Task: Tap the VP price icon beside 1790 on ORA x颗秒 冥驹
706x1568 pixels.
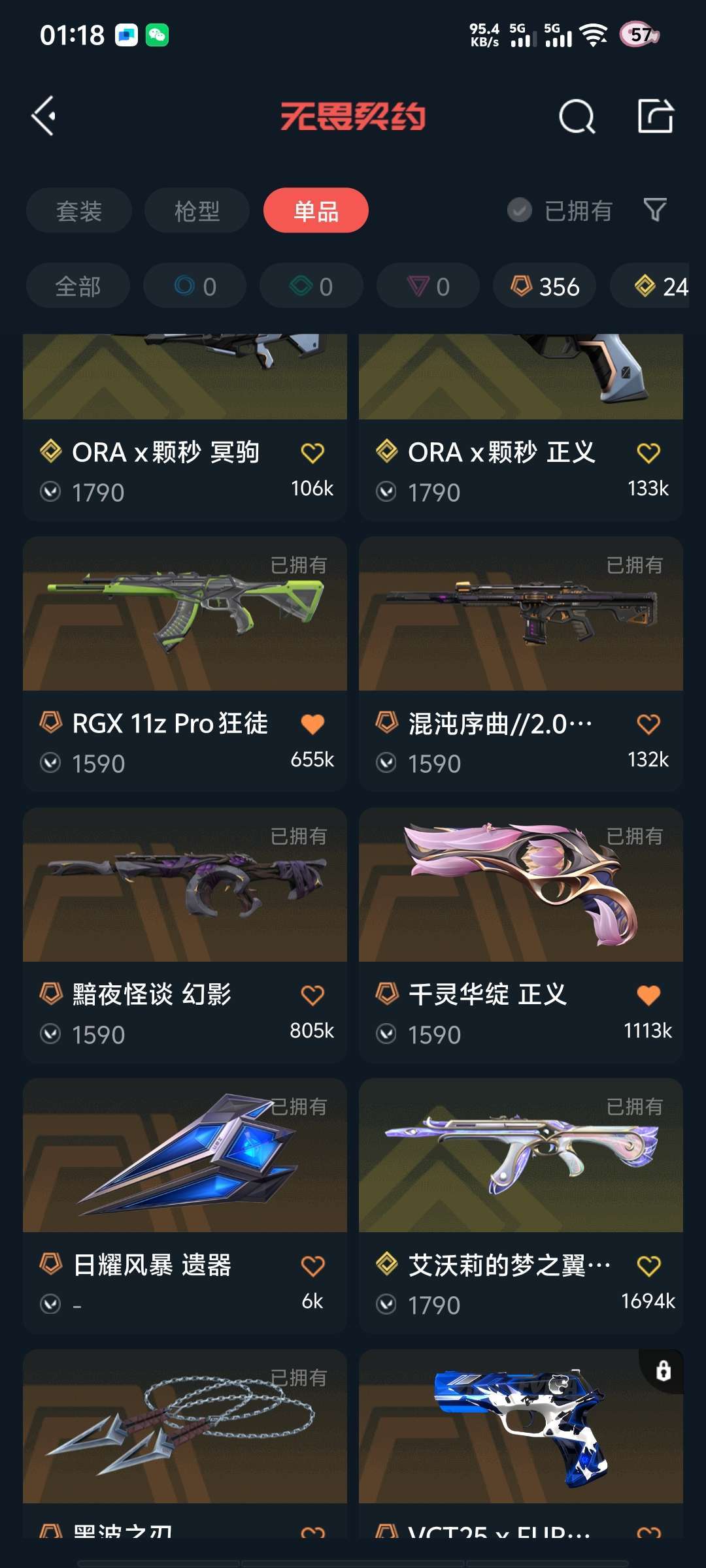Action: 52,491
